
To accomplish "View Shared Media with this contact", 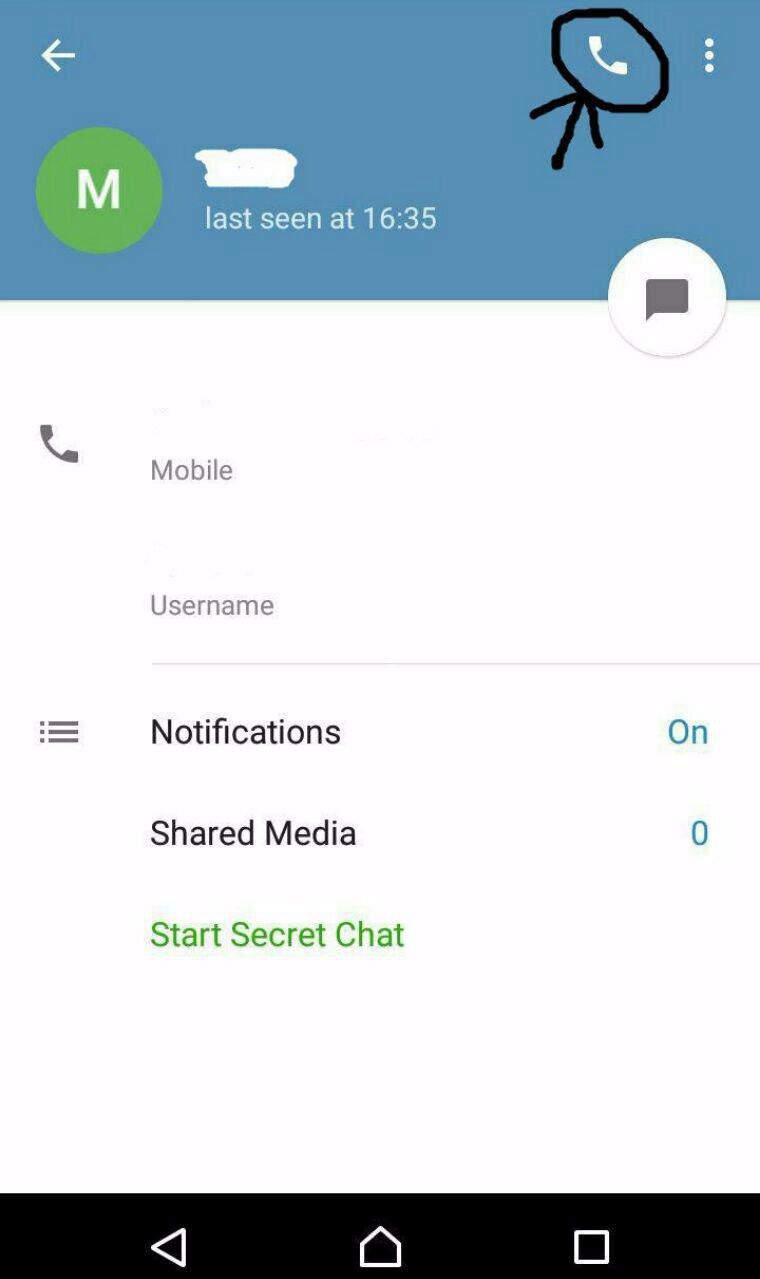I will 400,832.
